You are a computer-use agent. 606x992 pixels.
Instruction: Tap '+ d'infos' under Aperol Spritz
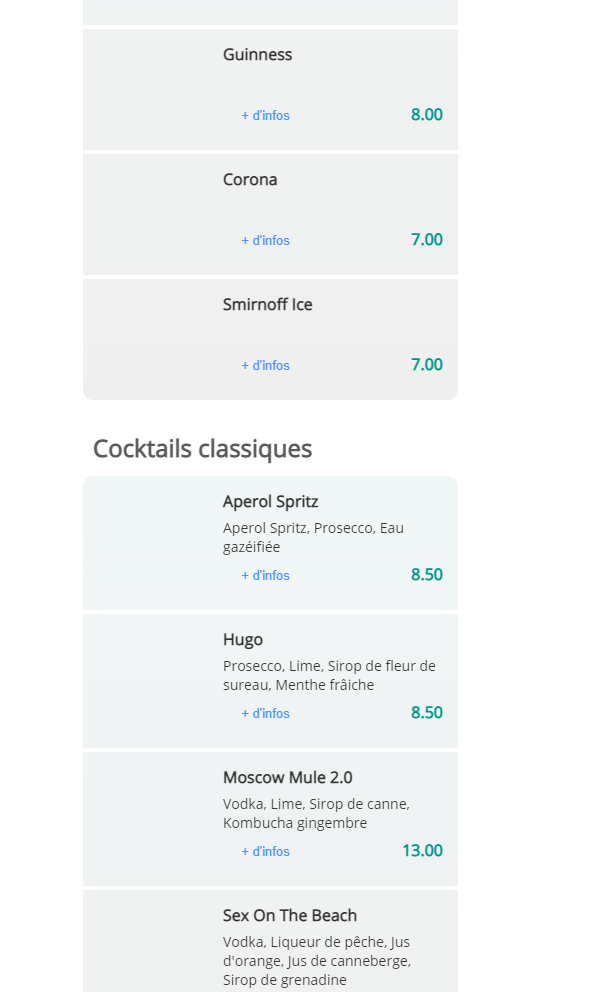coord(265,576)
